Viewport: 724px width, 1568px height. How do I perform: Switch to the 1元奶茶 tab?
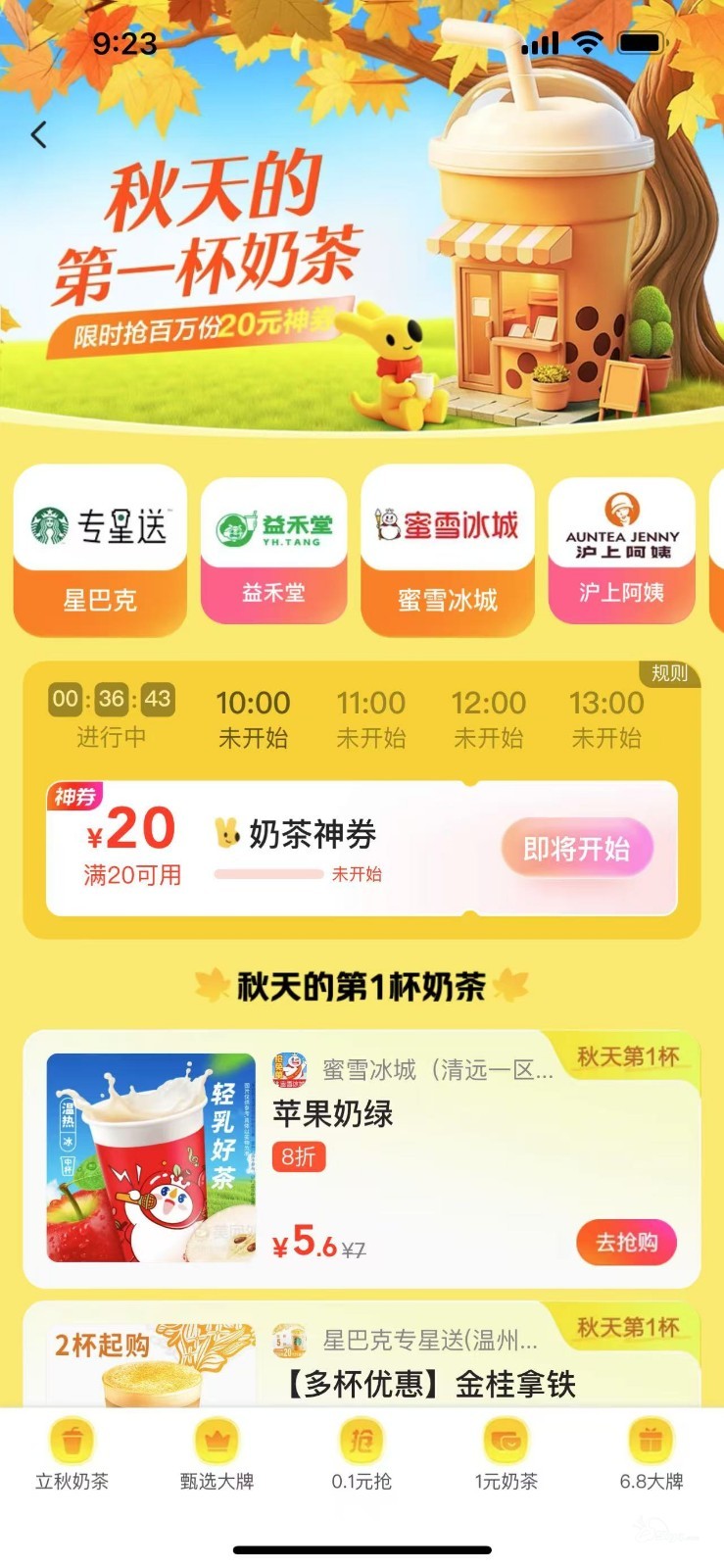coord(507,1455)
